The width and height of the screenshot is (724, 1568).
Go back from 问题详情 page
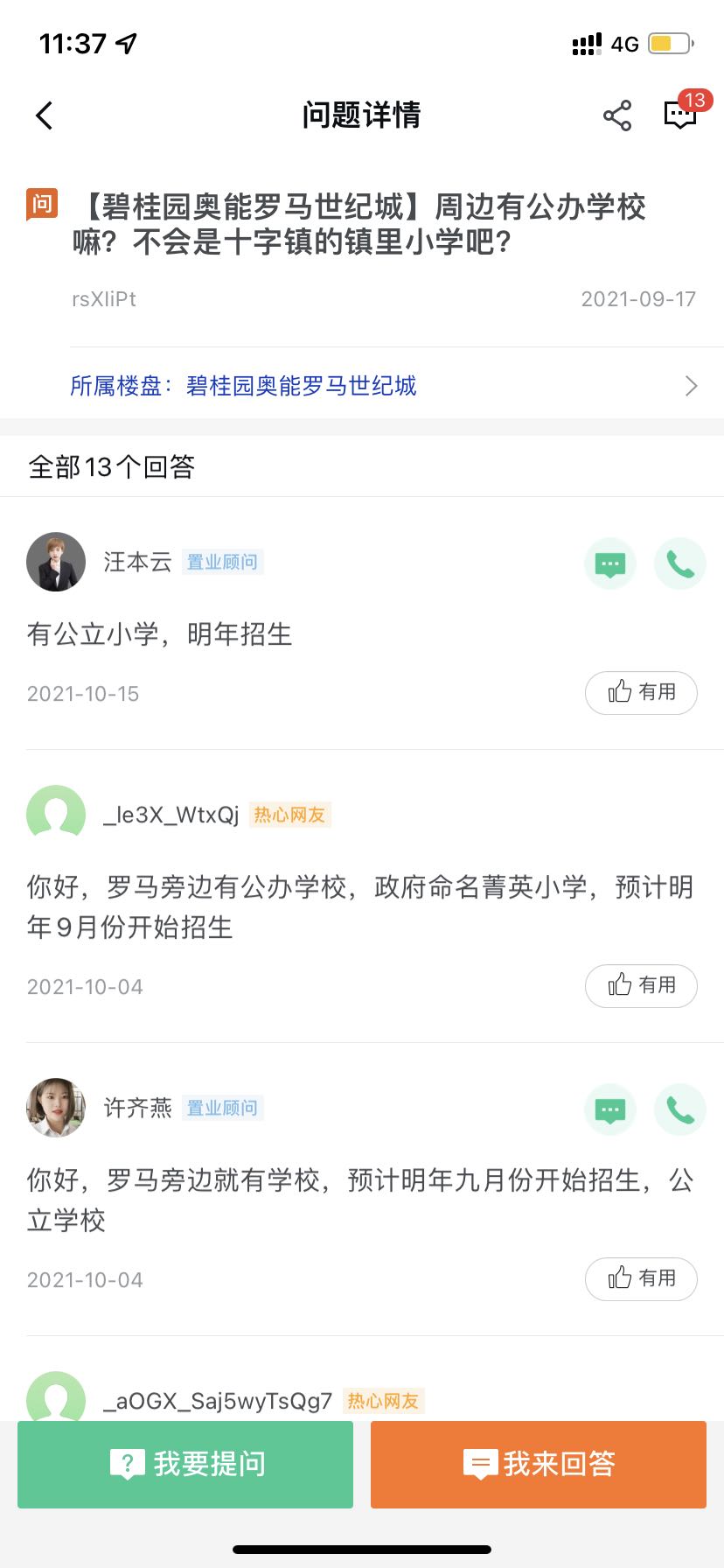[x=45, y=115]
